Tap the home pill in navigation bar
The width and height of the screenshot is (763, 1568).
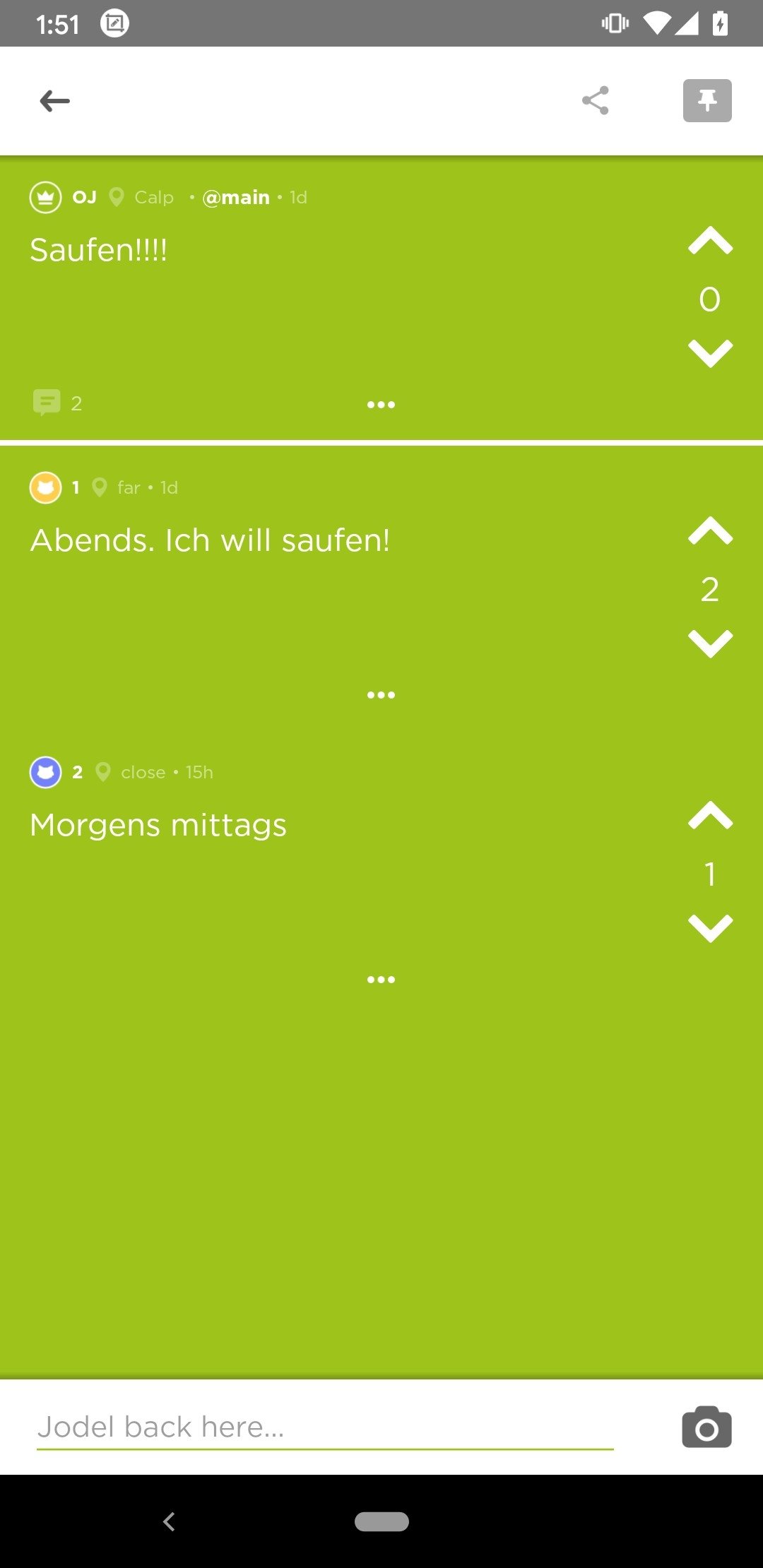[x=381, y=1521]
